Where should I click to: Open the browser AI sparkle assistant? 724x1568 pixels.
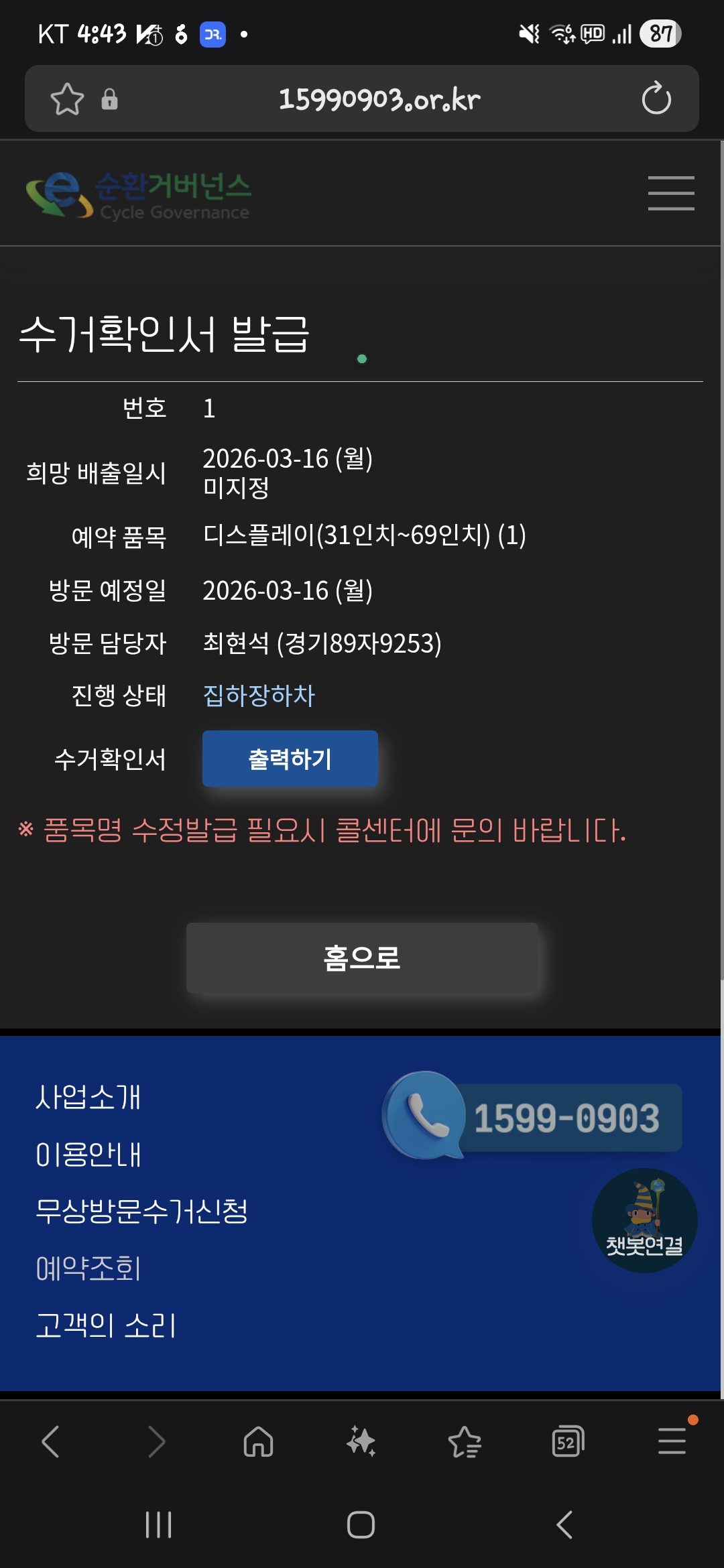(361, 1441)
